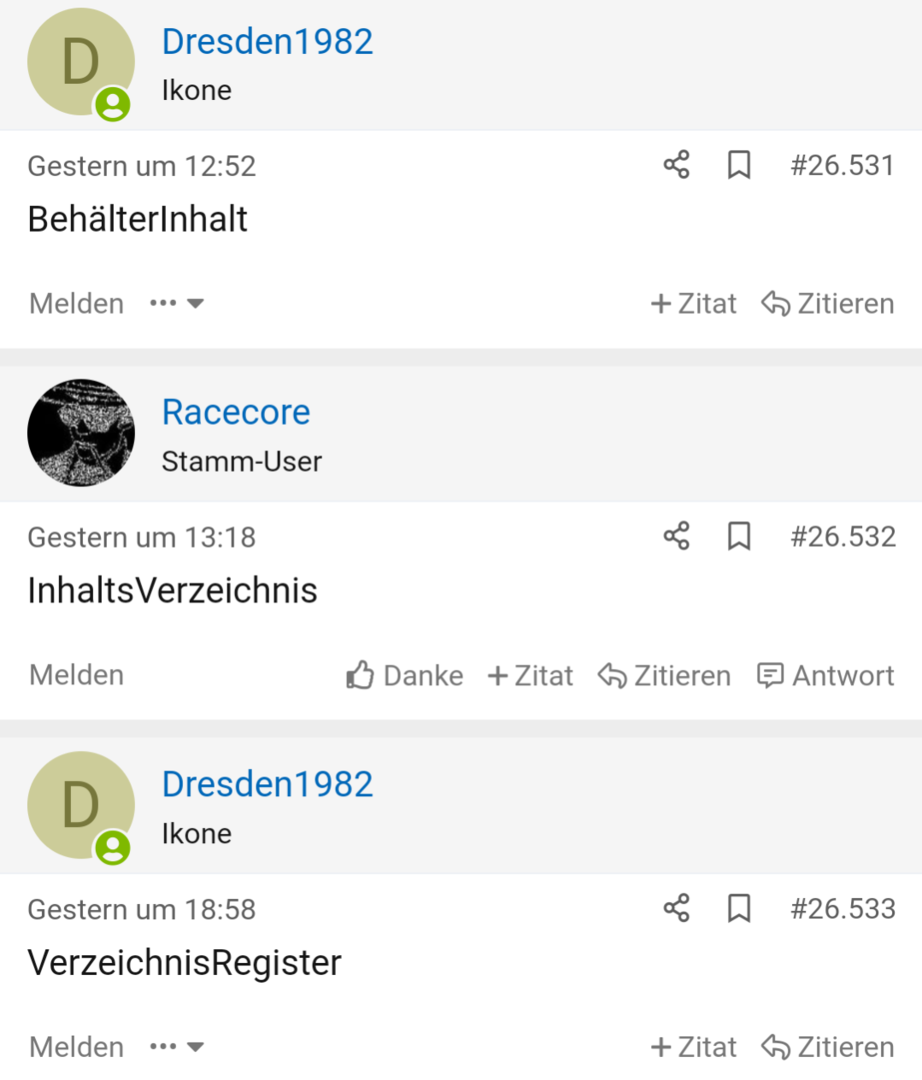
Task: Report the InhaltsVerzeichnis post
Action: 77,676
